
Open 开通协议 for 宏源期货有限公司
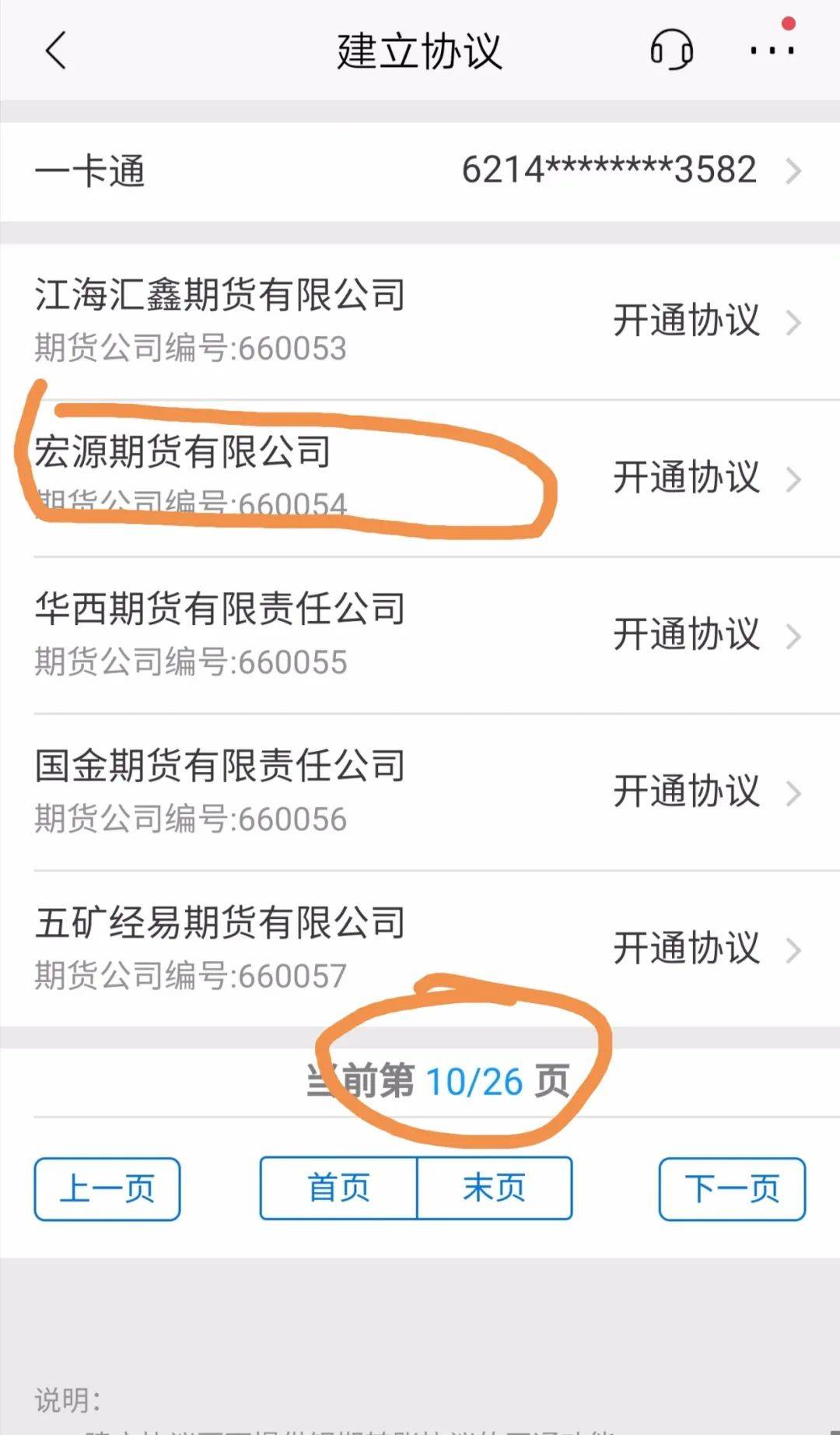pyautogui.click(x=706, y=478)
